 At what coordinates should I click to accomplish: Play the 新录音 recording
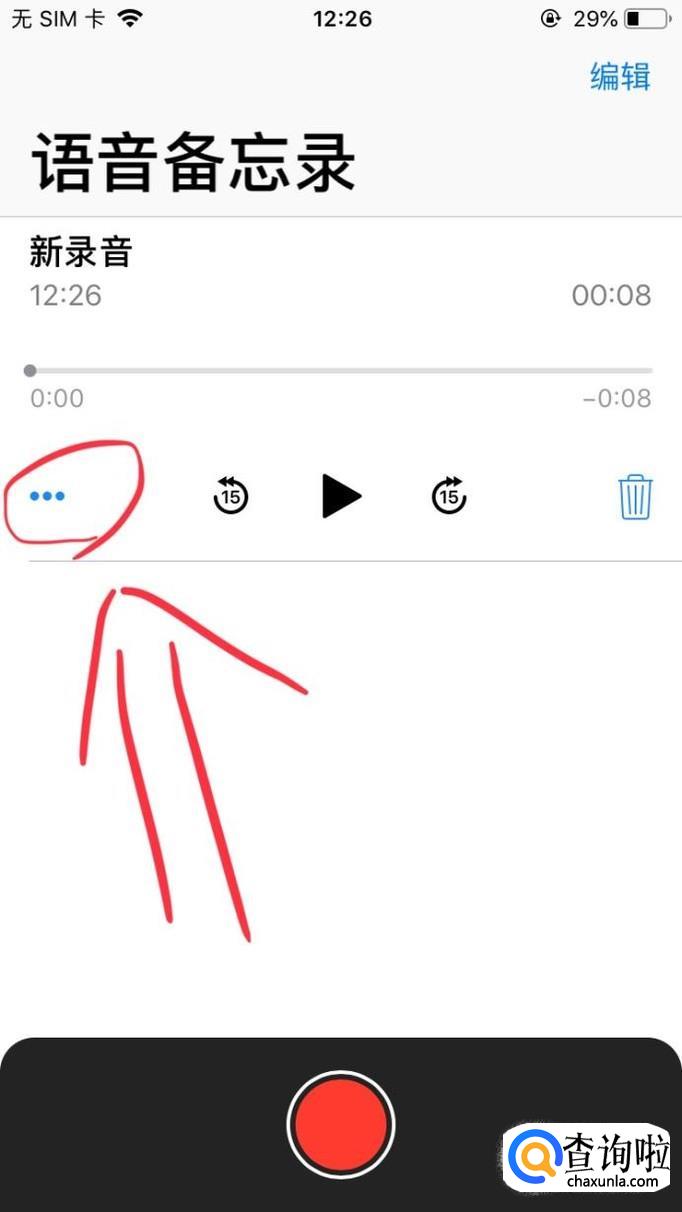pos(341,496)
